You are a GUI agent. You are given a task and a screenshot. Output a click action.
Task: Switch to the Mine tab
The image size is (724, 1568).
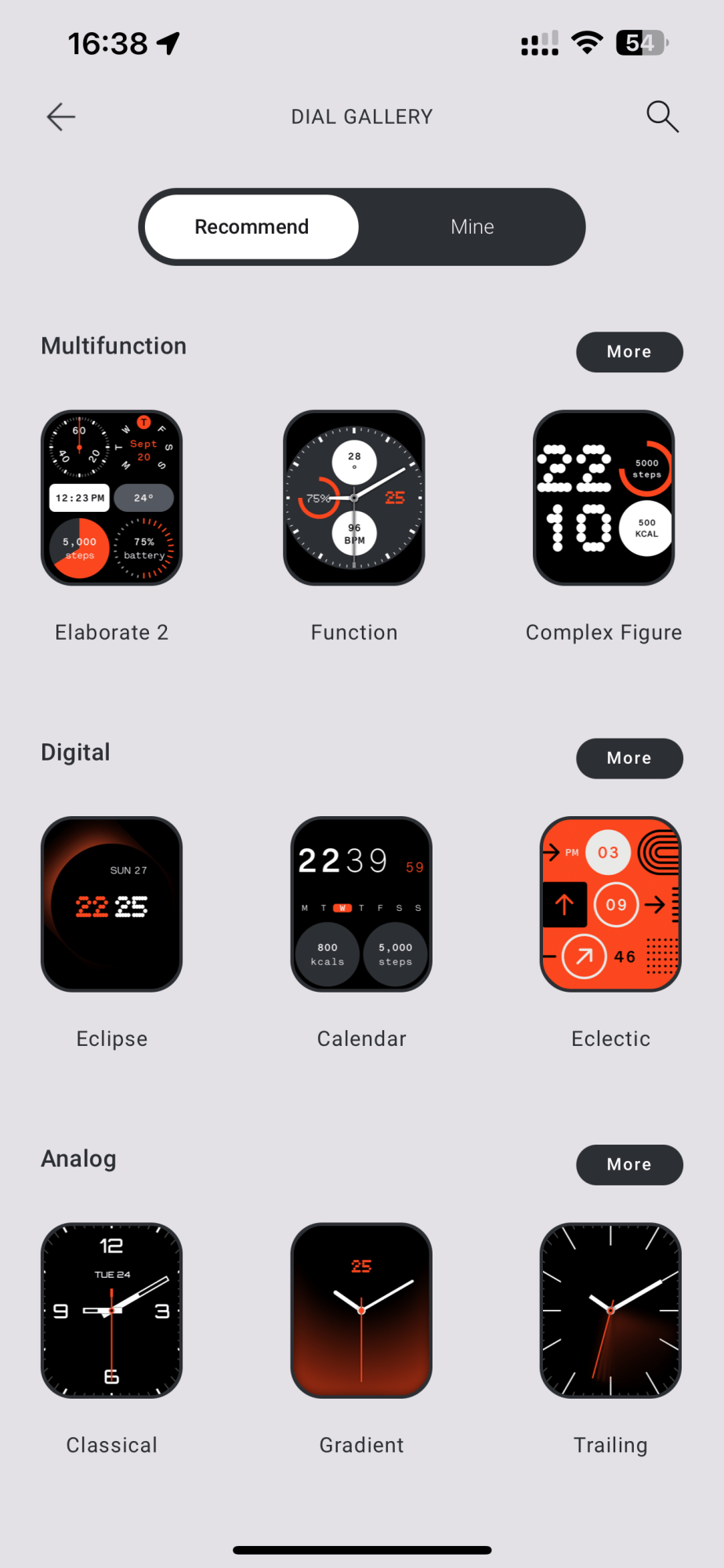tap(472, 227)
